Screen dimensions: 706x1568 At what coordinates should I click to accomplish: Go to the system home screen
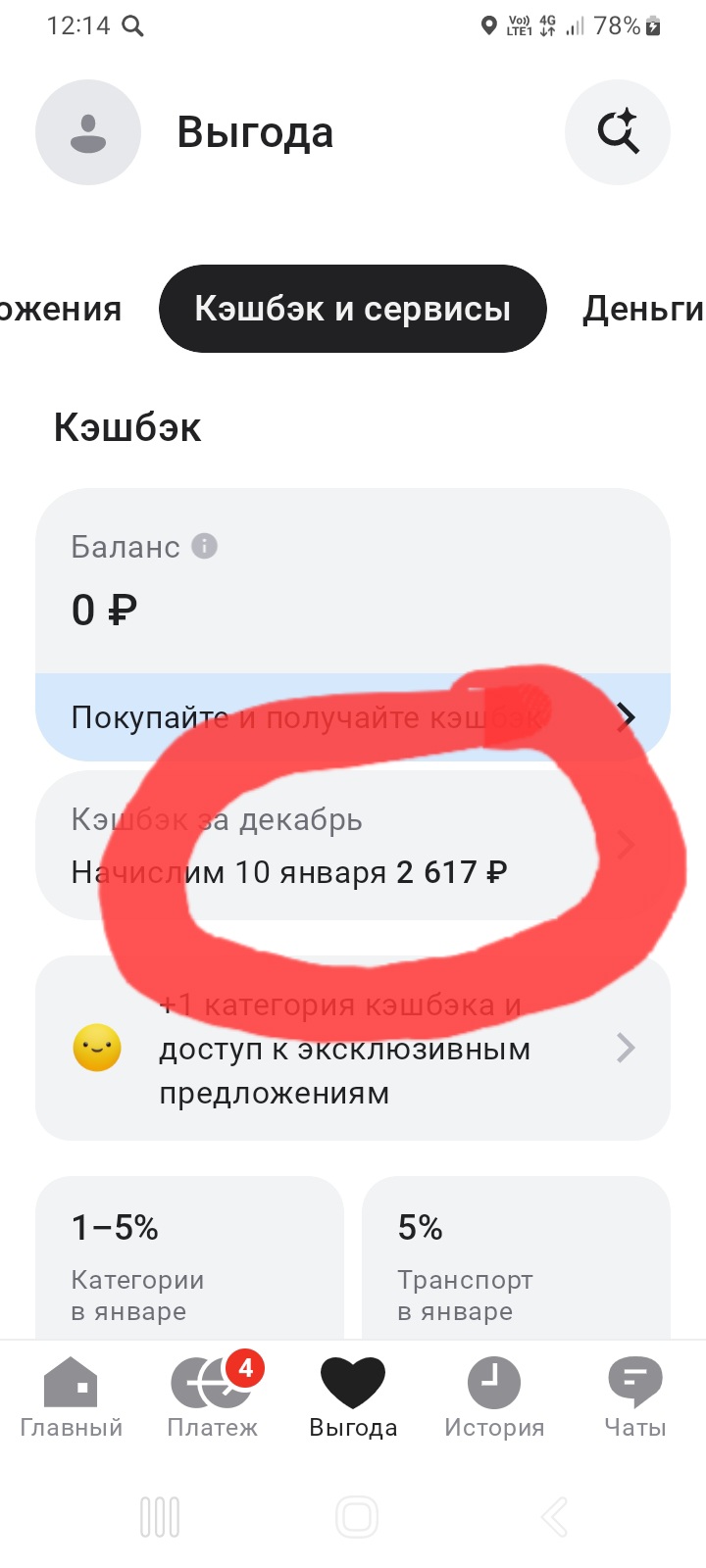coord(356,1517)
